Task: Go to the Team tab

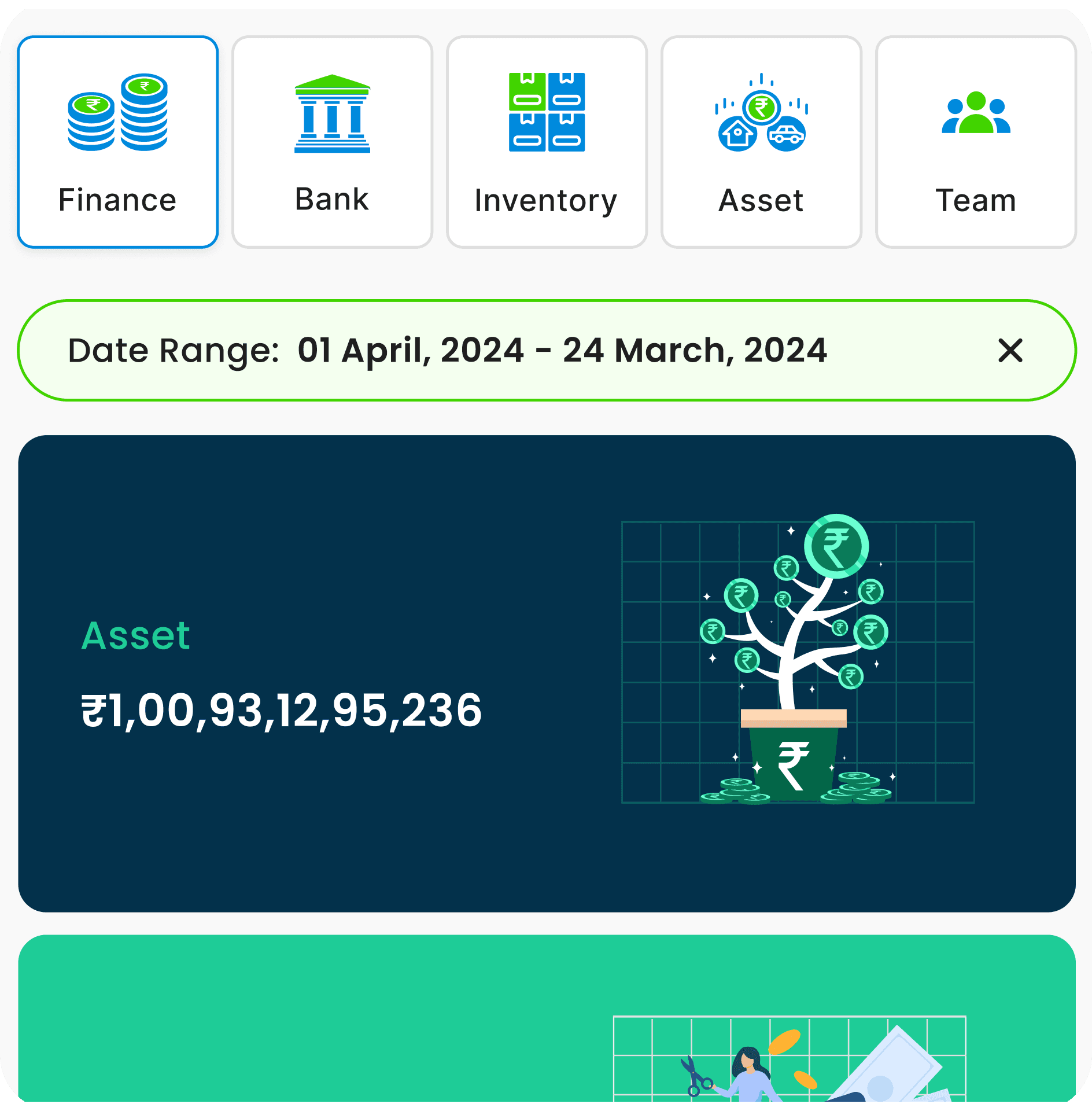Action: (975, 142)
